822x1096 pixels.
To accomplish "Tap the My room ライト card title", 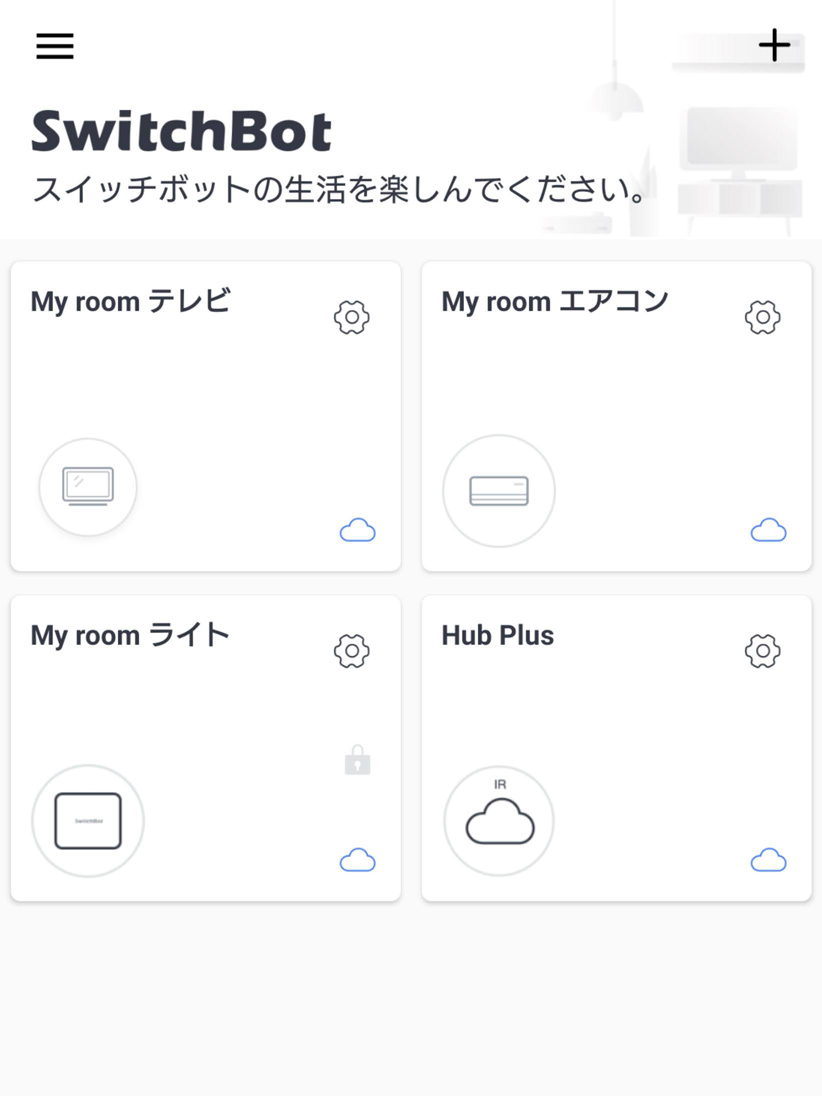I will click(130, 634).
